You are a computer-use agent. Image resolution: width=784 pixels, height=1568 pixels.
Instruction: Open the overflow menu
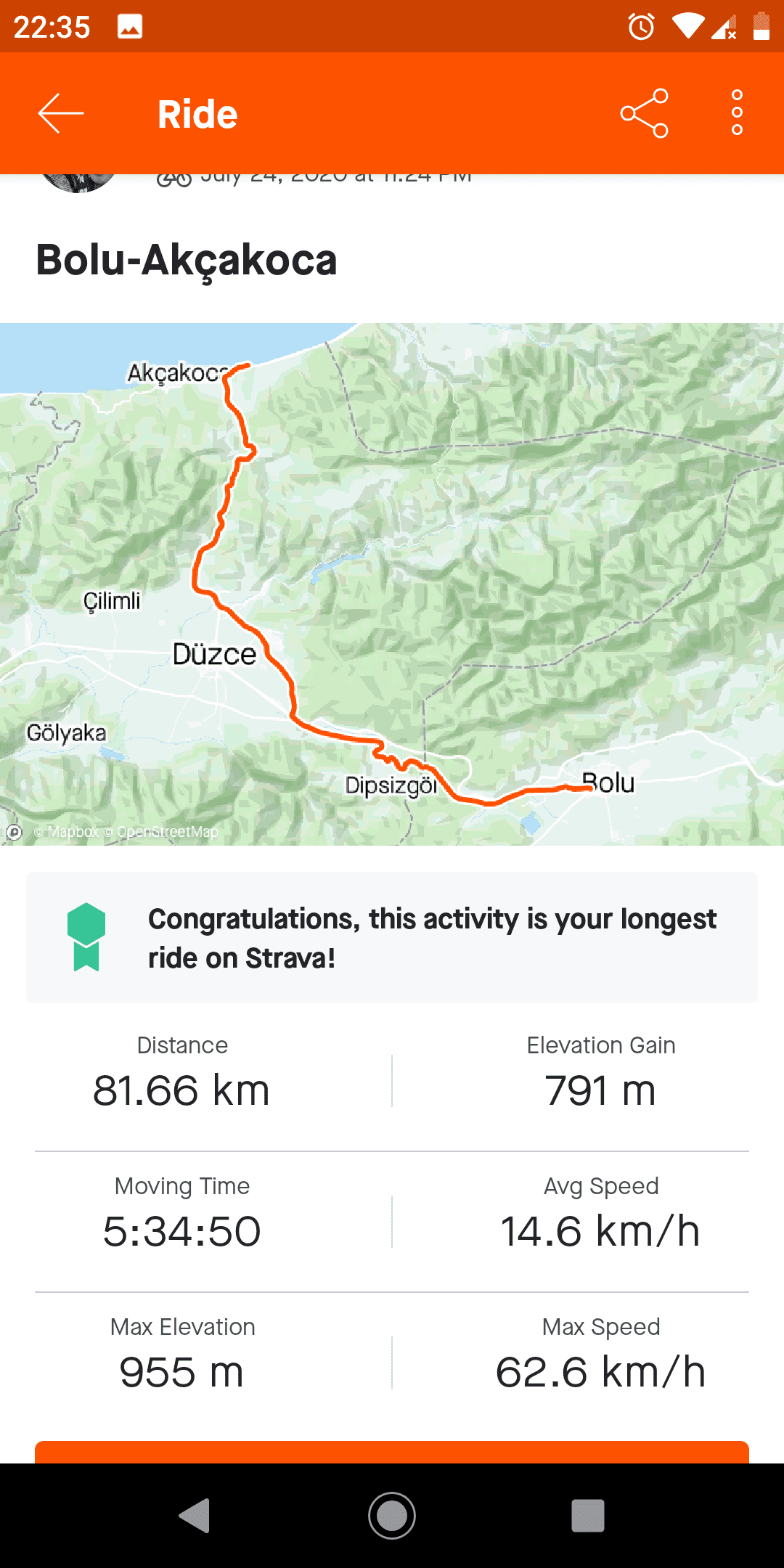coord(737,113)
